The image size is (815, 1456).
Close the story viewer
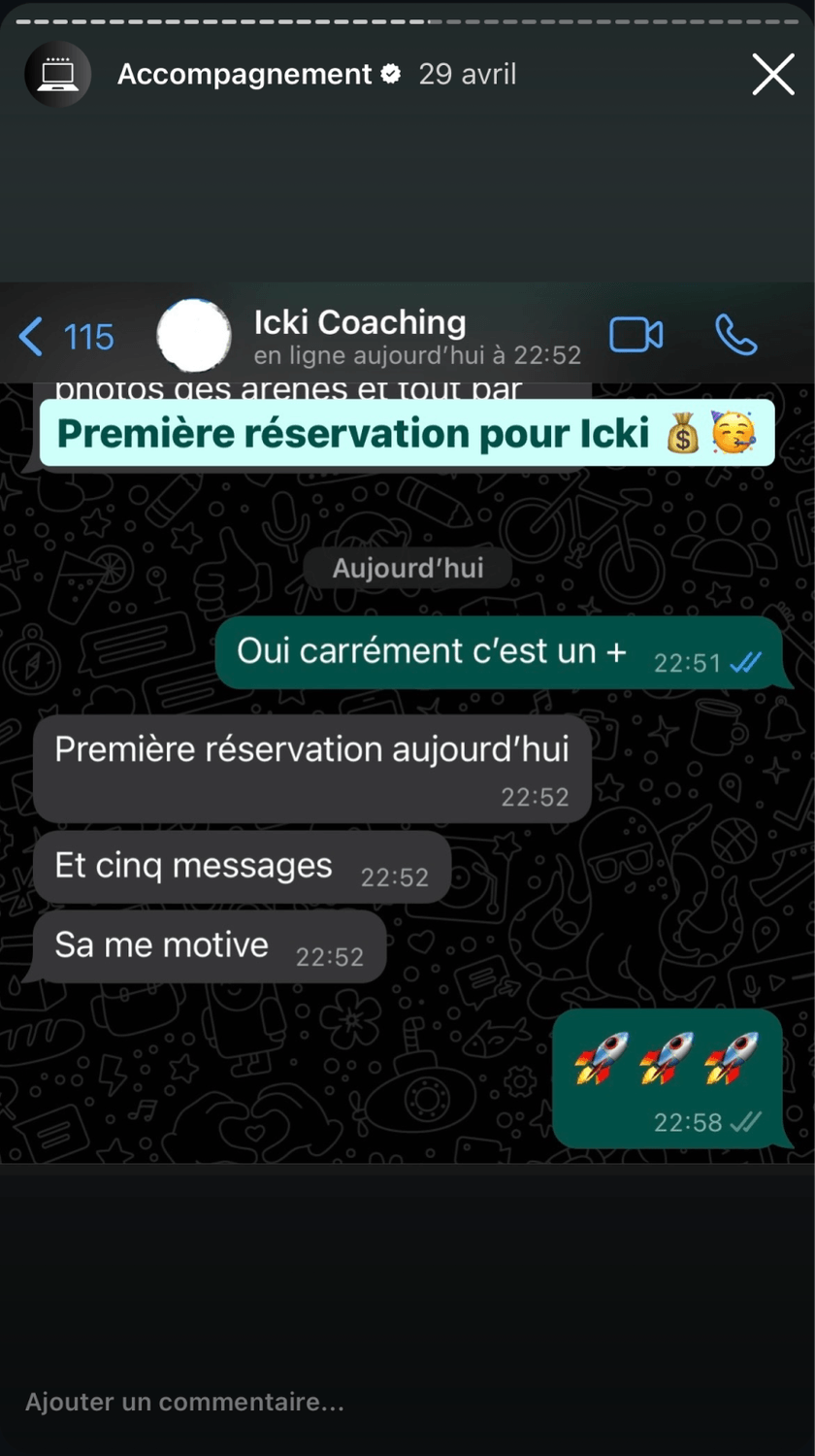pos(772,75)
